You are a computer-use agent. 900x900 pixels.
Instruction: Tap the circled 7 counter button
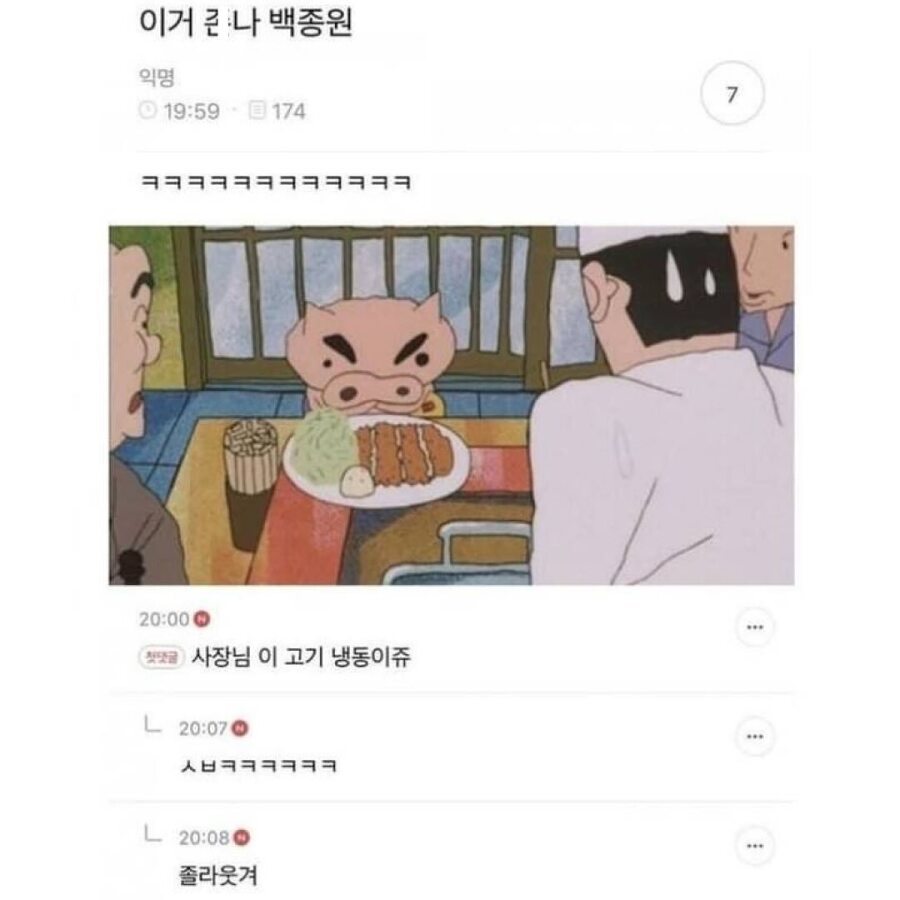click(x=732, y=95)
